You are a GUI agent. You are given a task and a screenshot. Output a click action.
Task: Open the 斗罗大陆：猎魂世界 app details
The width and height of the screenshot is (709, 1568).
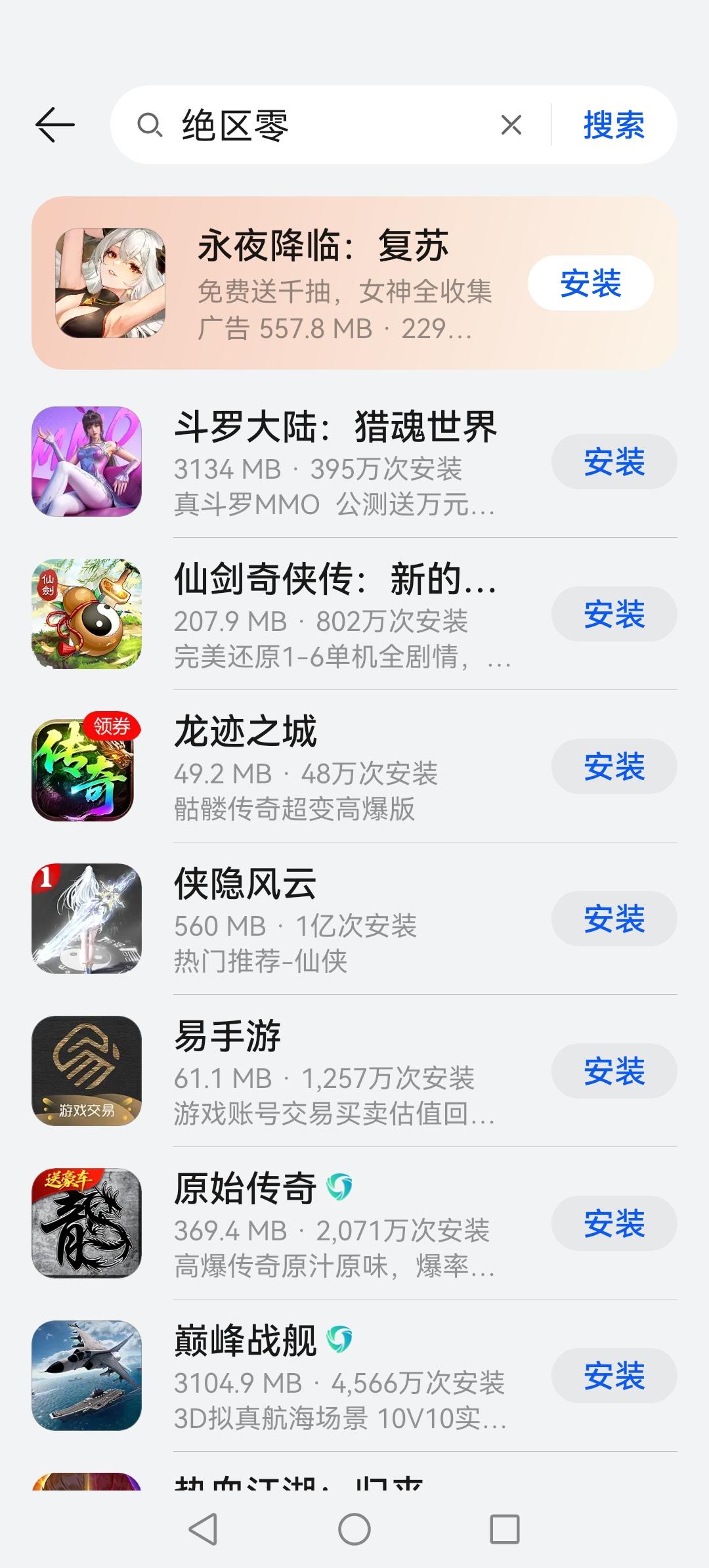click(x=335, y=462)
